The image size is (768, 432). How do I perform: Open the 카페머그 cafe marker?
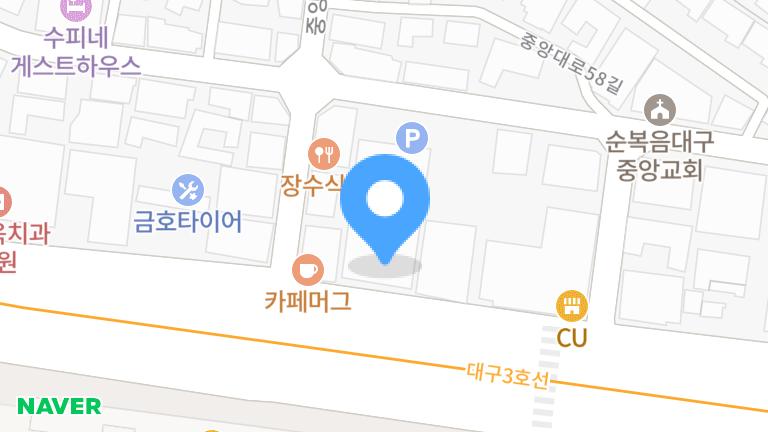pos(308,269)
